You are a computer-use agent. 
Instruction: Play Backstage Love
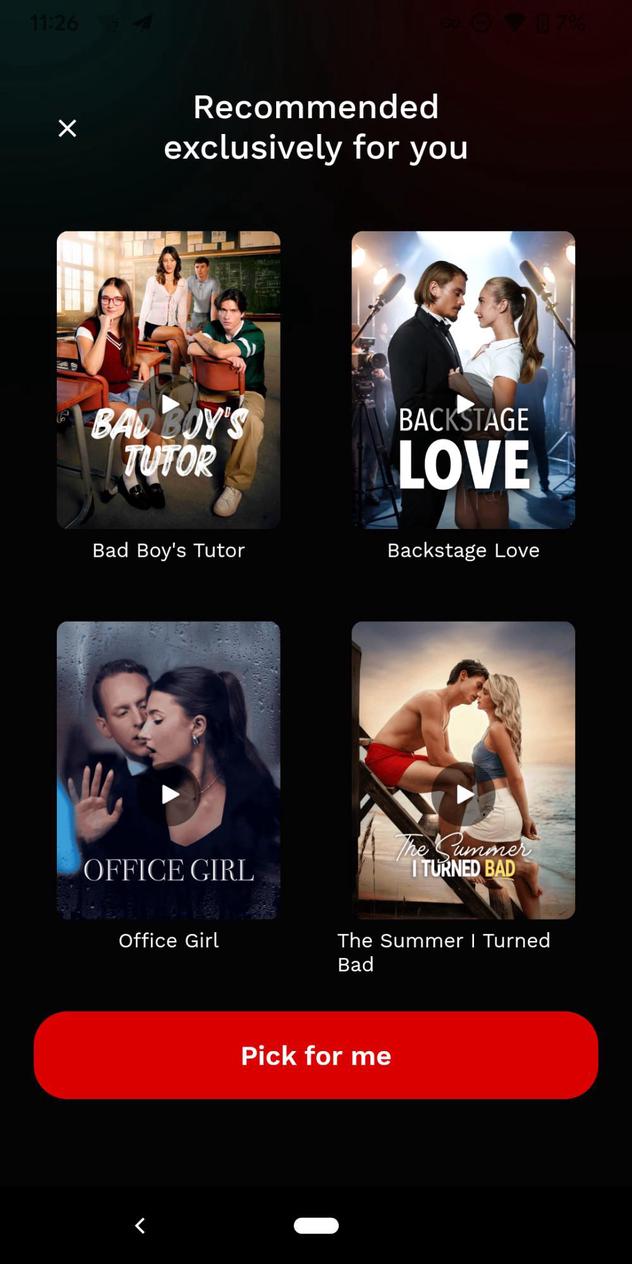pos(464,403)
